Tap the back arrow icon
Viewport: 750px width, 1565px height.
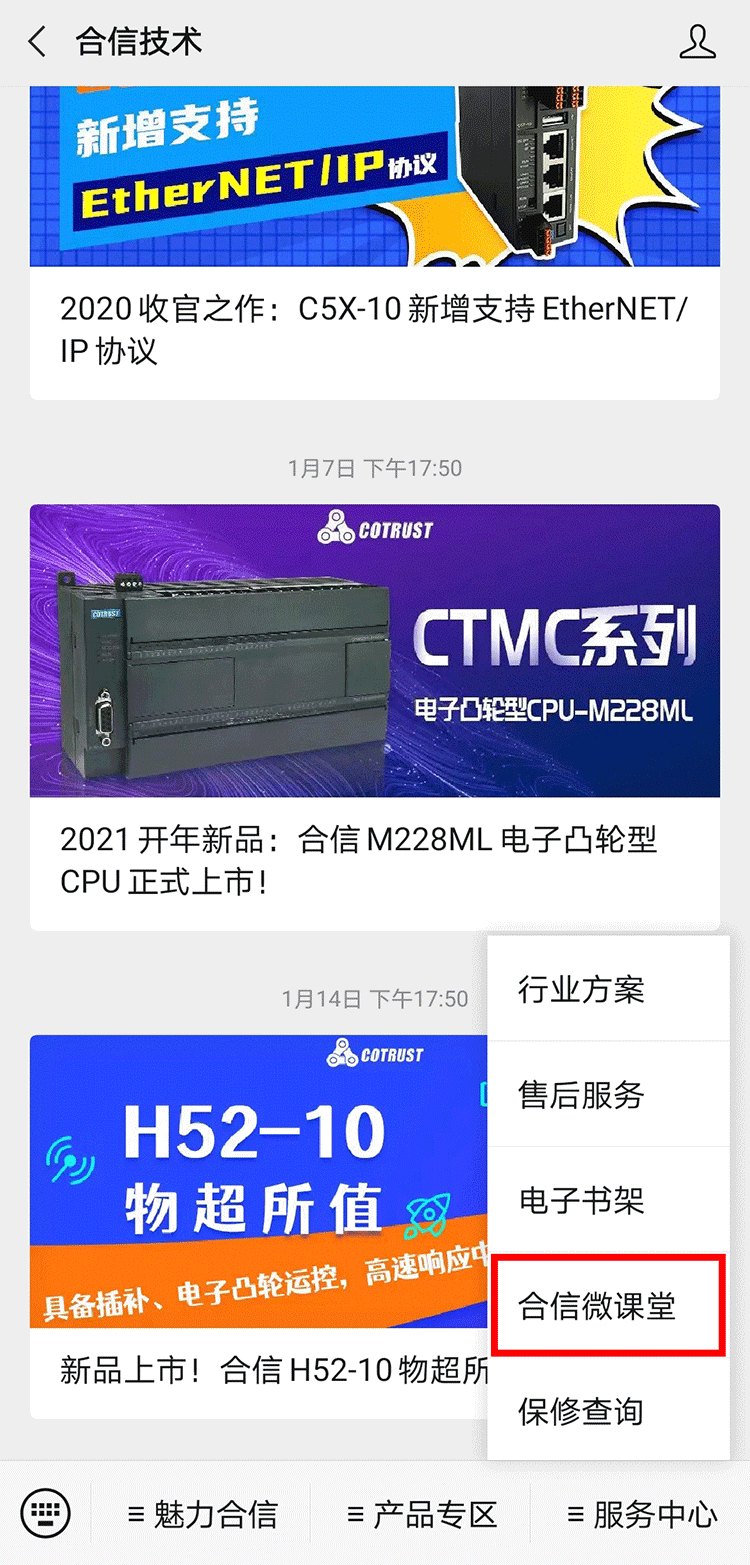coord(36,42)
